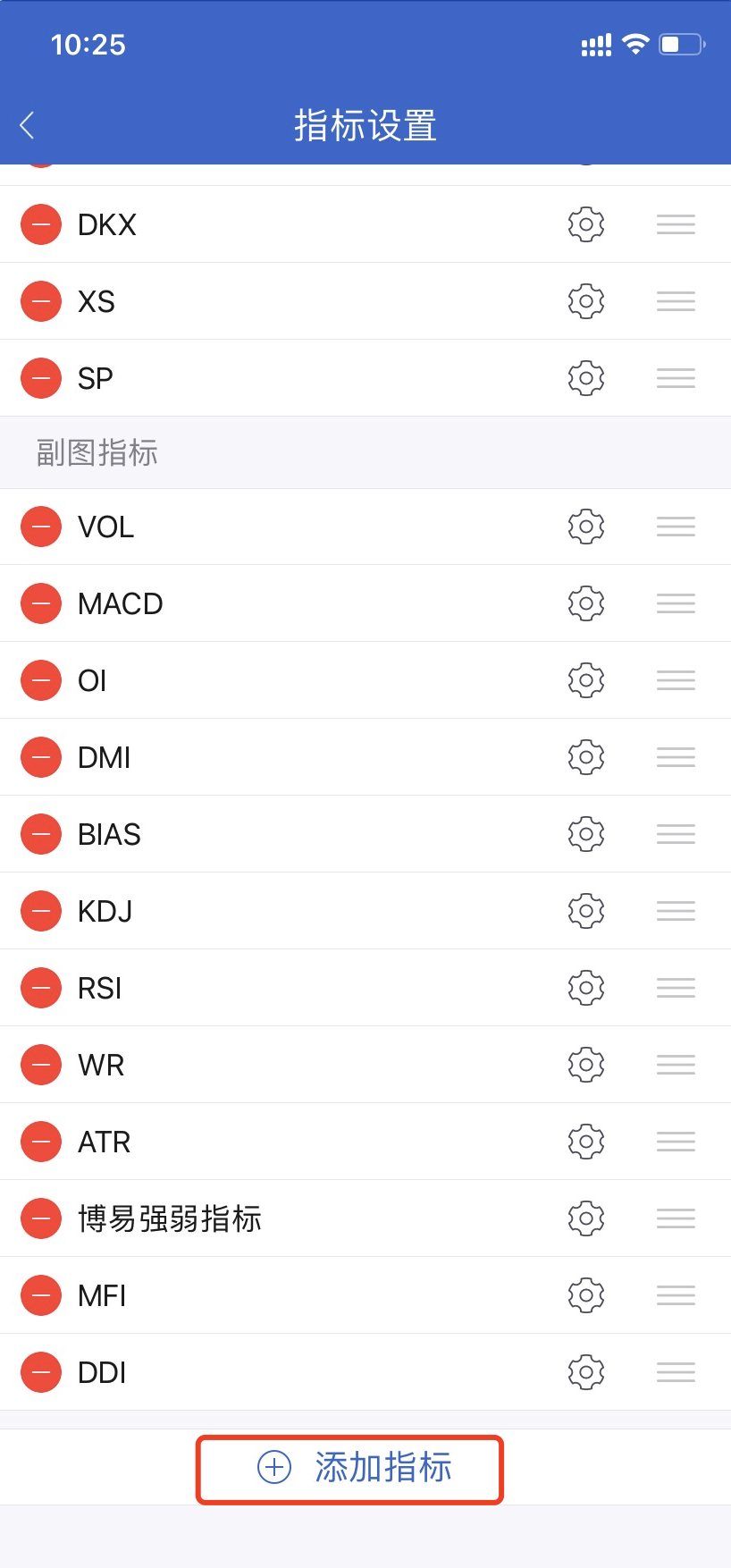731x1568 pixels.
Task: Configure ATR indicator parameters
Action: 586,1142
